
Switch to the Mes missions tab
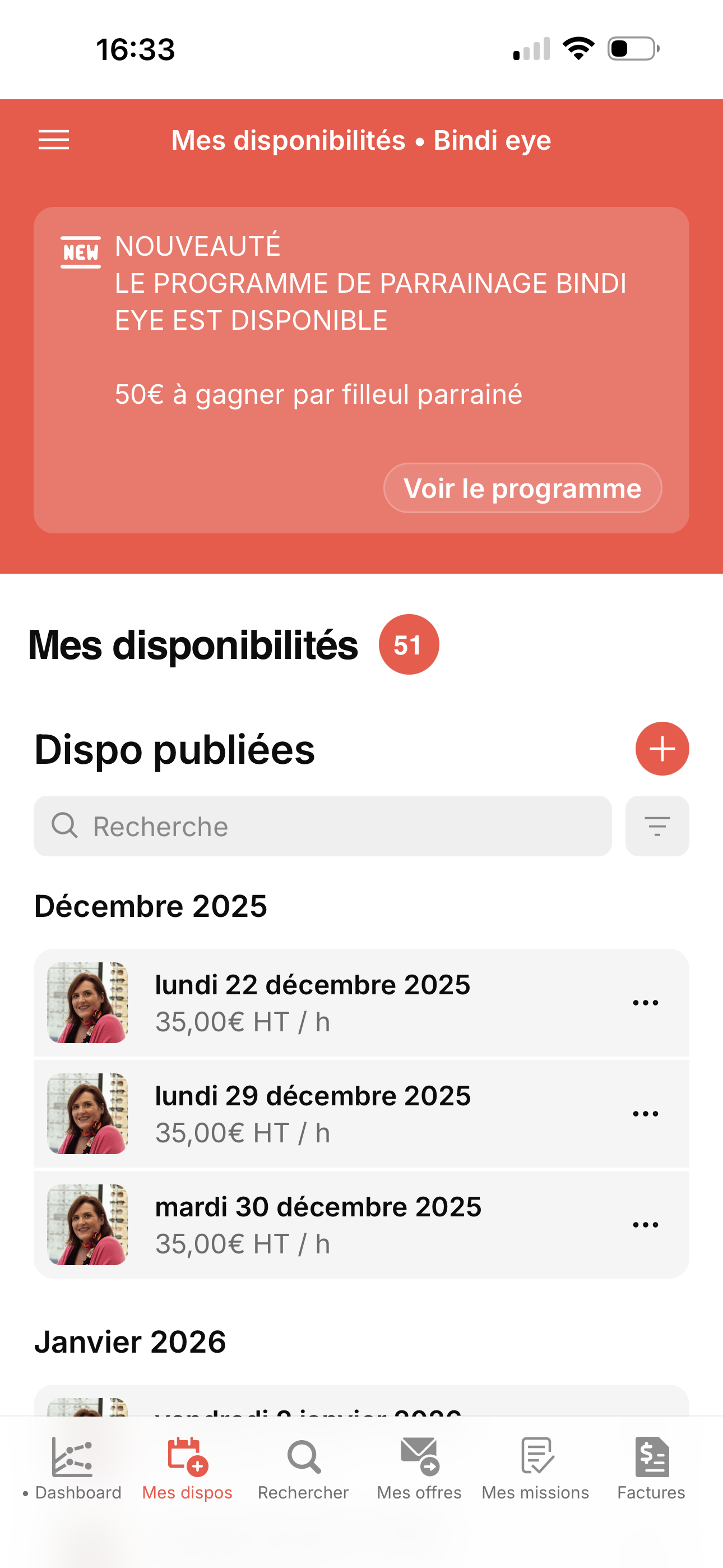click(x=536, y=1468)
